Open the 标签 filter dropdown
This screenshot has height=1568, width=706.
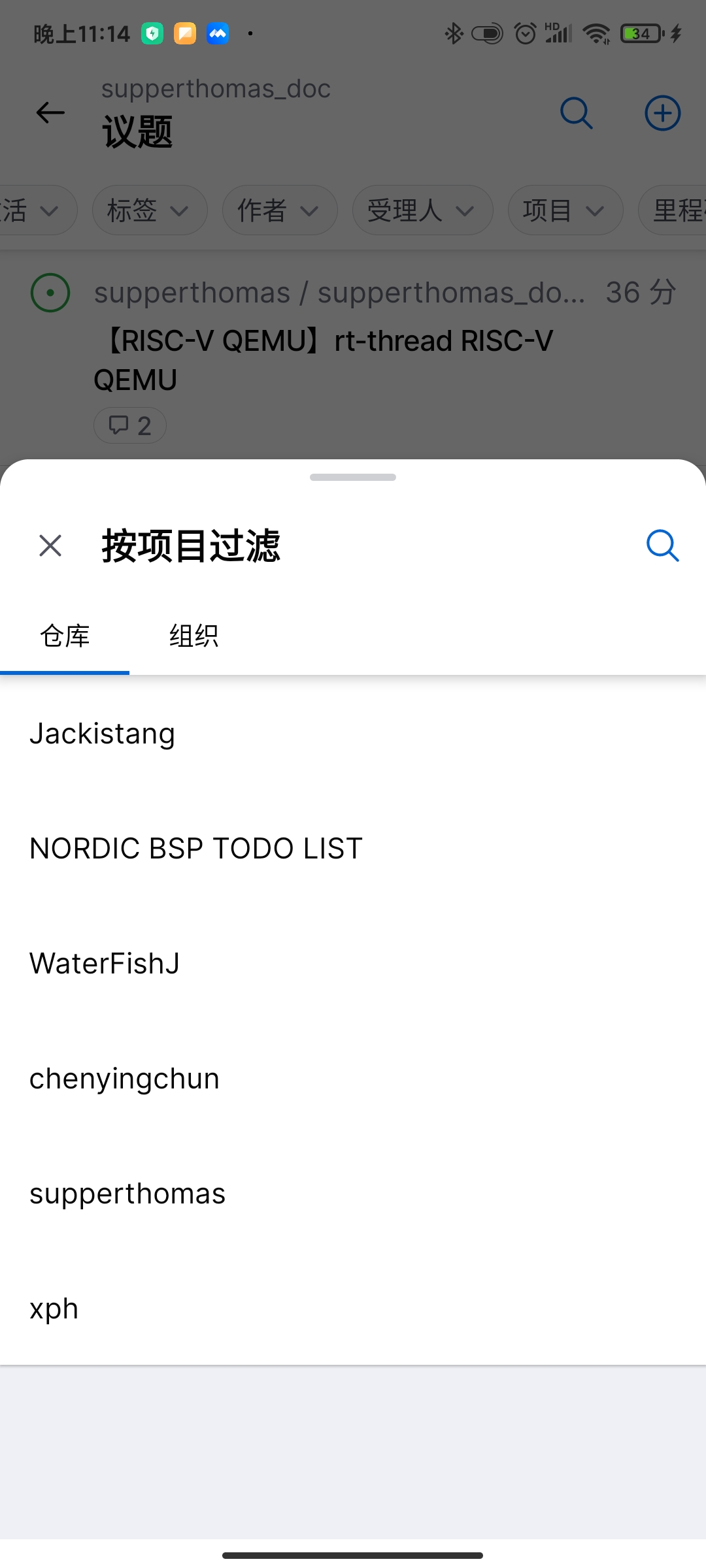[x=149, y=210]
